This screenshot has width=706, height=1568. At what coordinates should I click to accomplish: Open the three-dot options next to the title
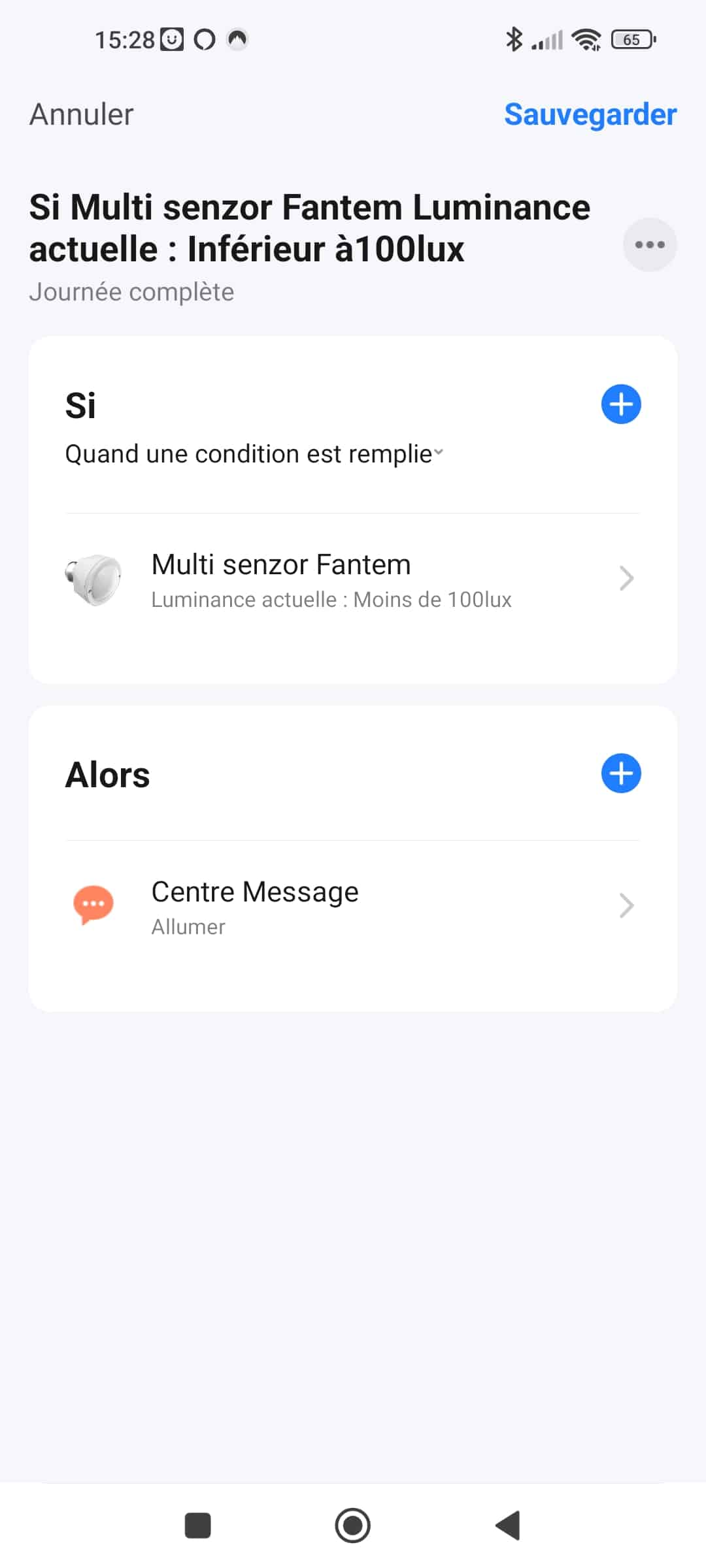tap(650, 244)
